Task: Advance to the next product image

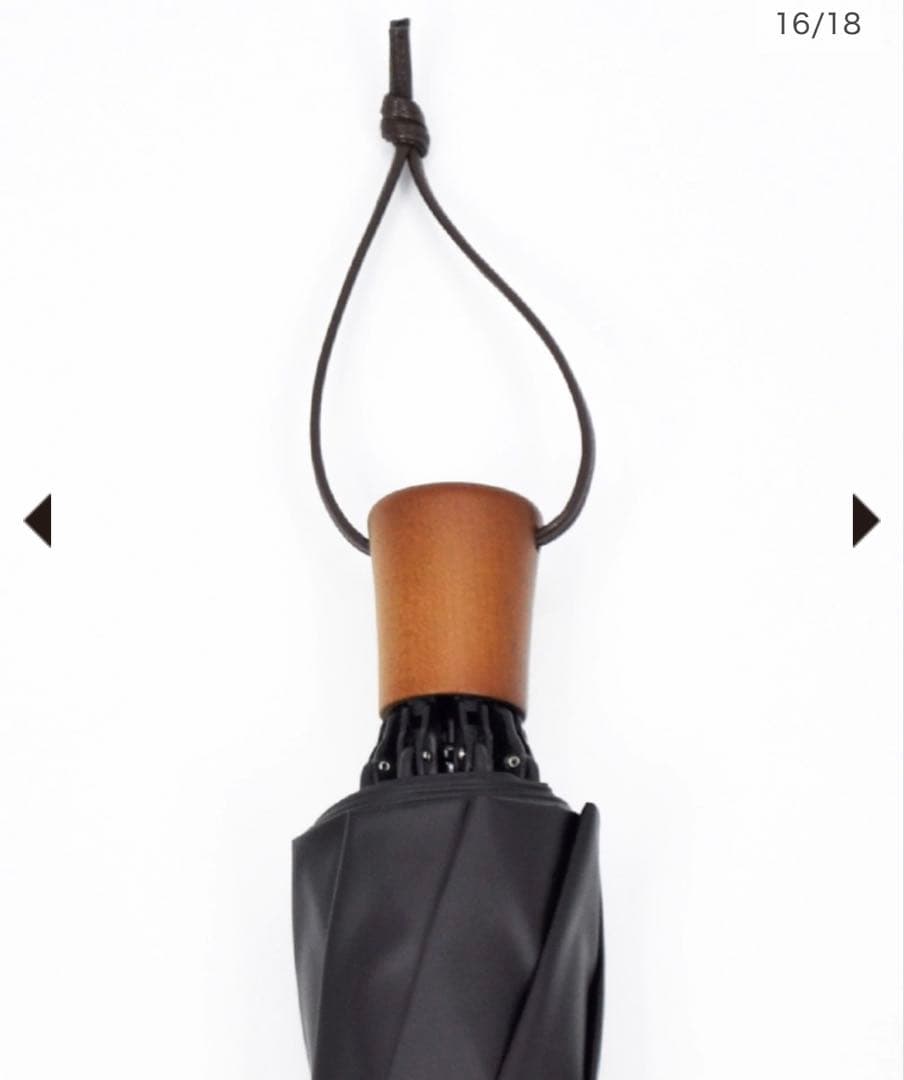Action: click(x=865, y=520)
